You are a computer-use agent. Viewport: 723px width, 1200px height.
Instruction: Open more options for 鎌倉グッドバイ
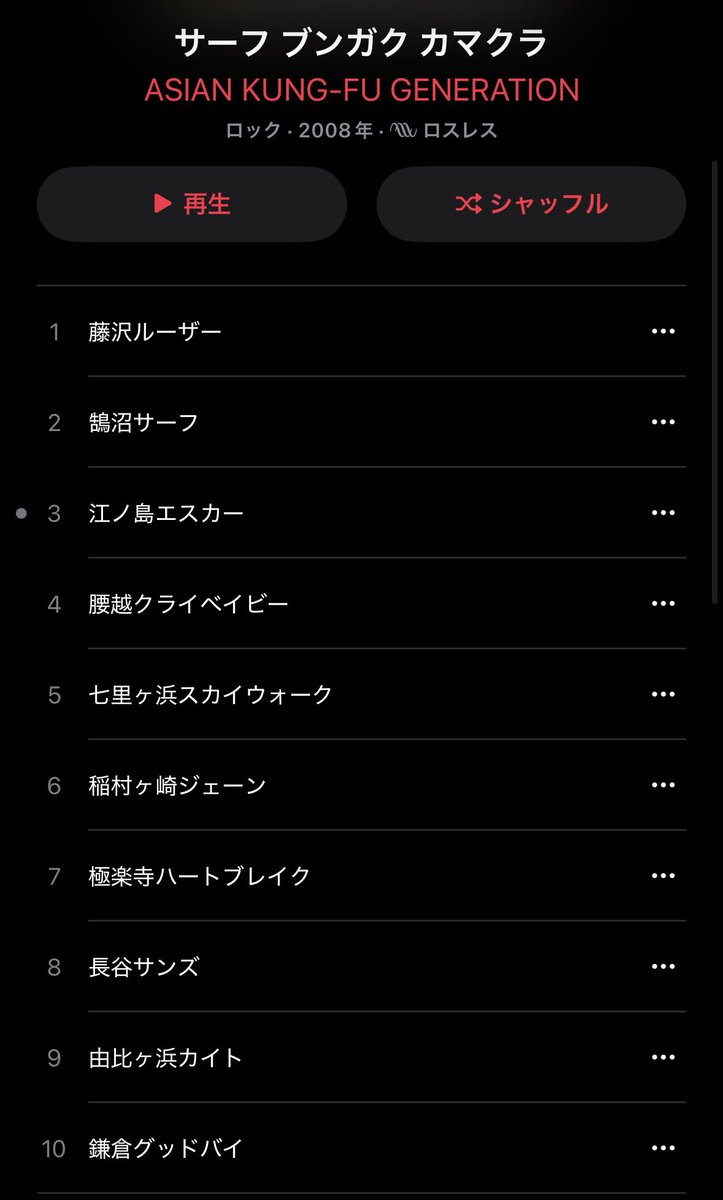click(663, 1149)
